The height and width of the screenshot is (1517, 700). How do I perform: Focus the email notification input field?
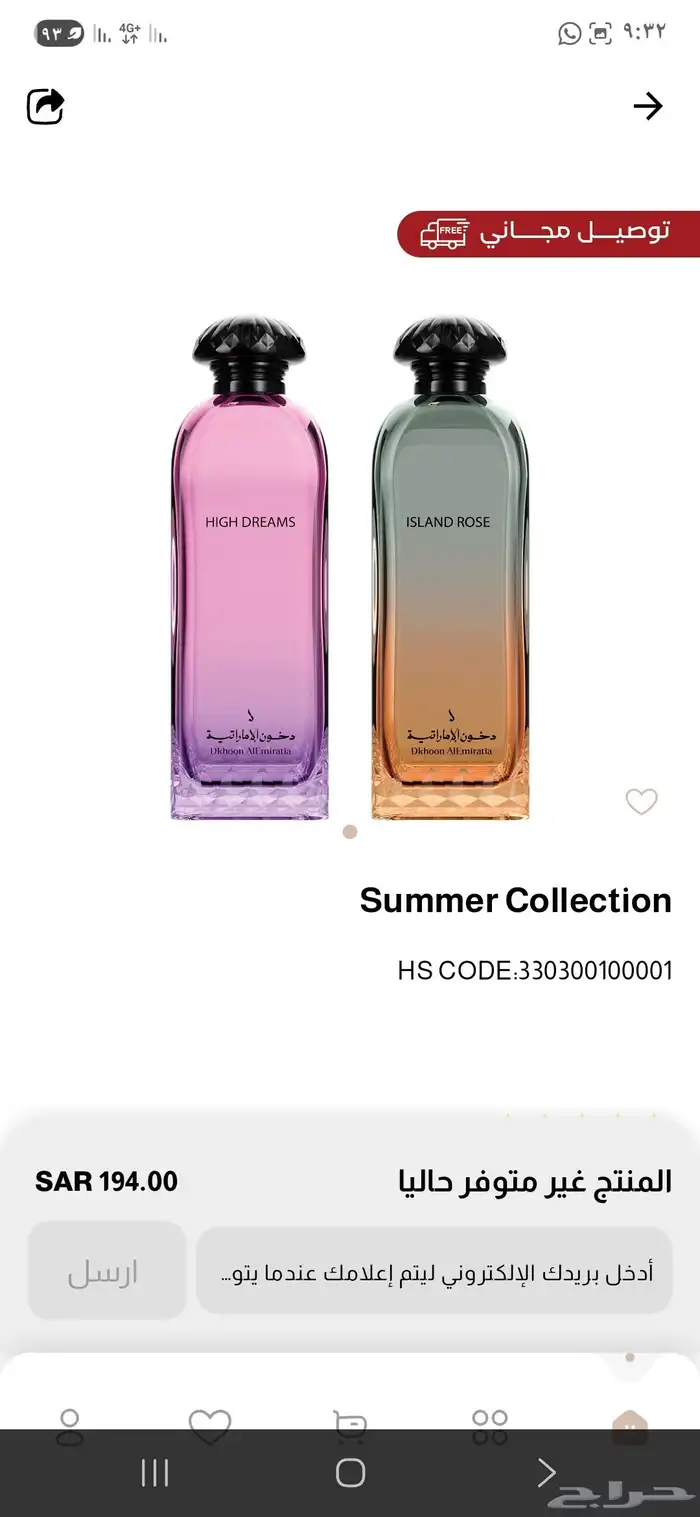434,1274
